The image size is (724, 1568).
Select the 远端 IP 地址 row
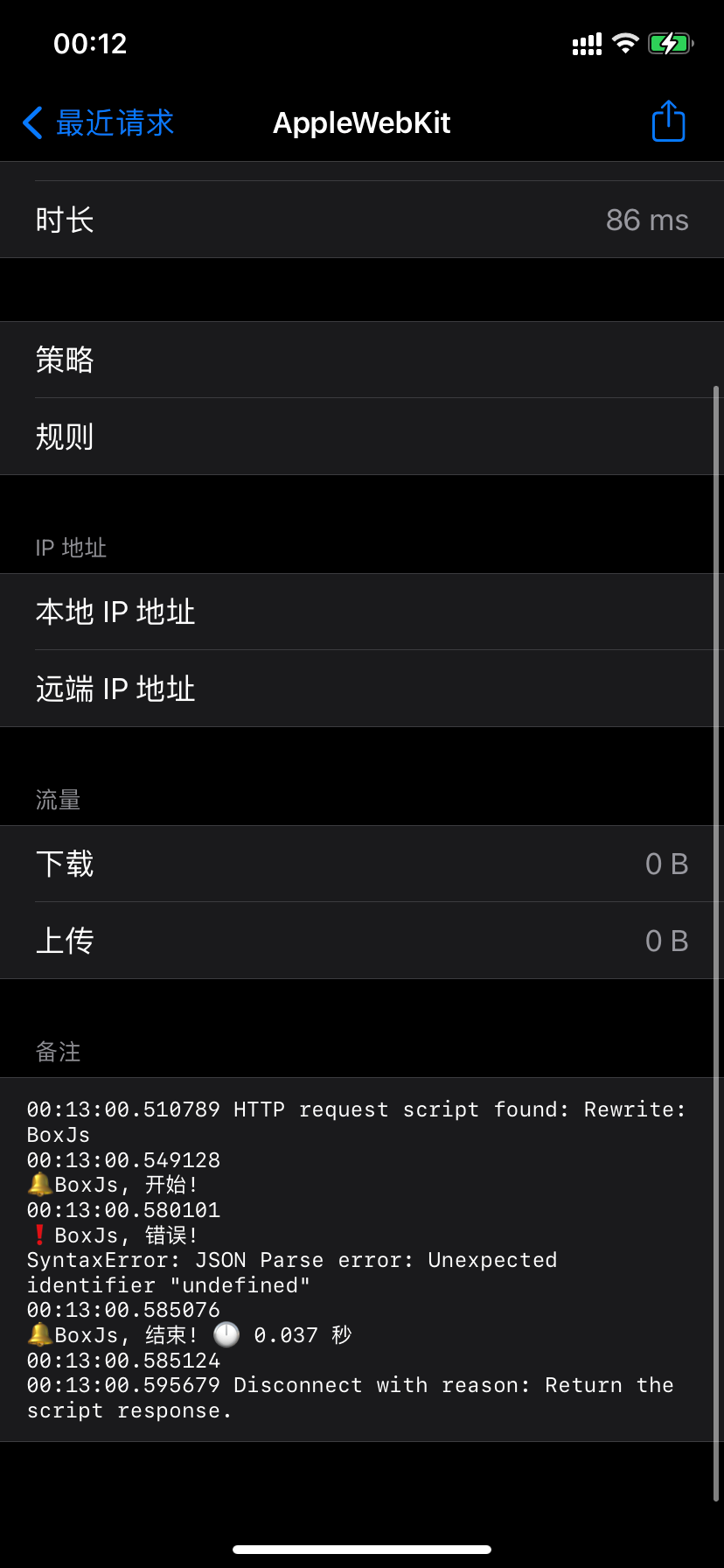point(362,689)
